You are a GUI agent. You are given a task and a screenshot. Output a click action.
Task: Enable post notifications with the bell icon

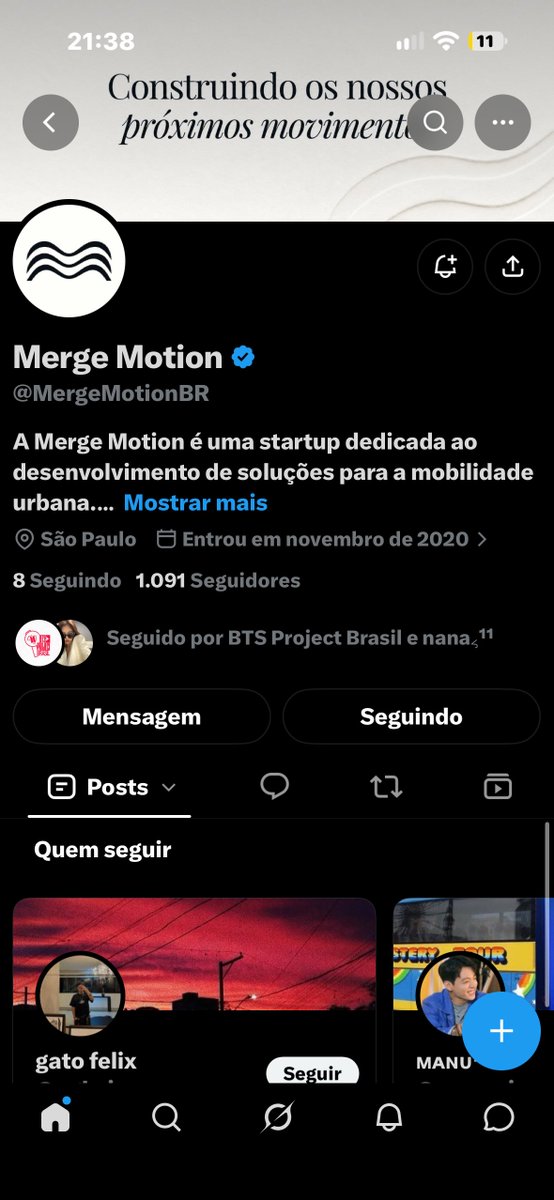[x=445, y=266]
